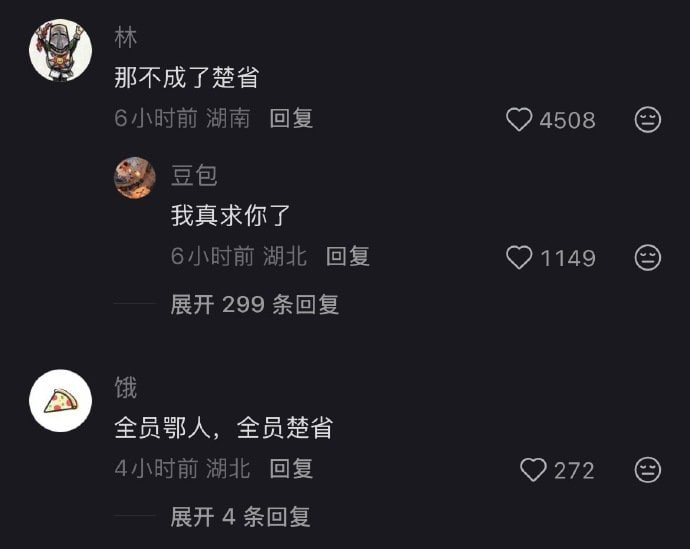Screen dimensions: 690x549
Task: Dislike 饿's comment 全员鄂人
Action: tap(648, 470)
